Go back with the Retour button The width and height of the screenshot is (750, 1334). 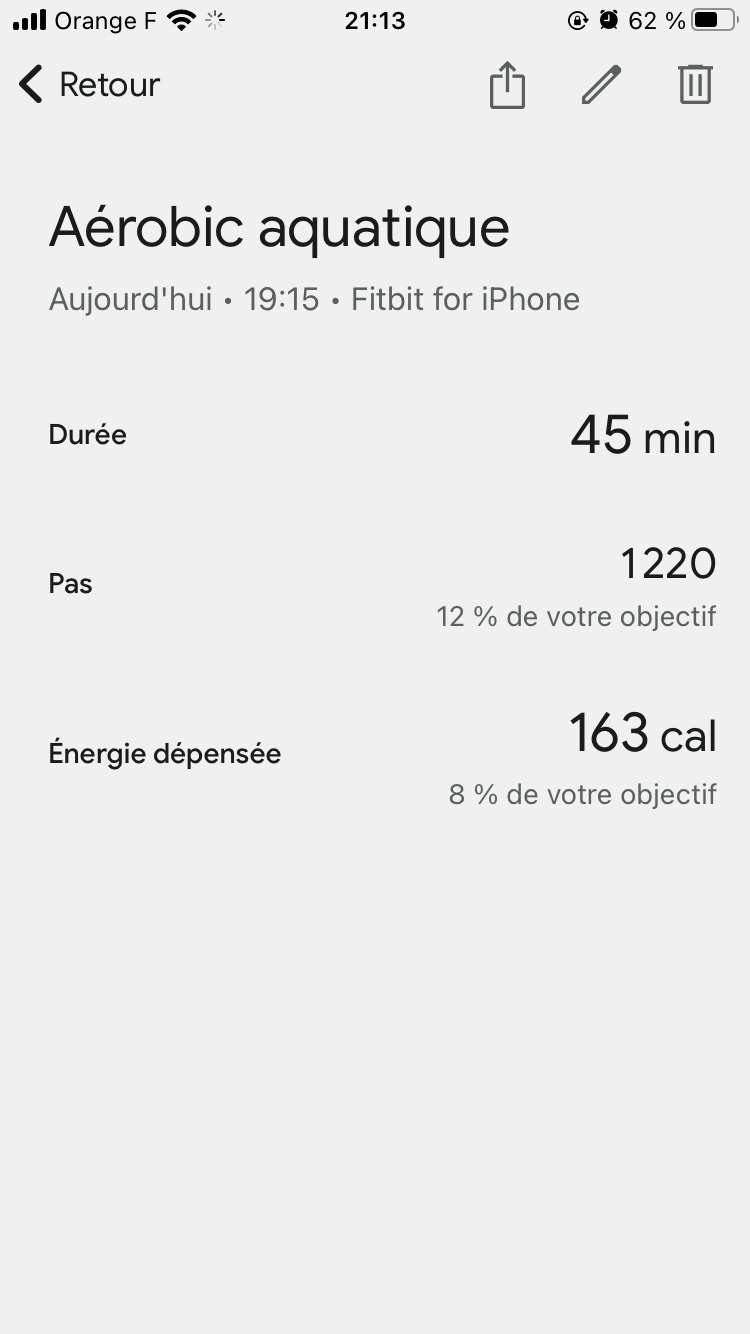pyautogui.click(x=88, y=85)
